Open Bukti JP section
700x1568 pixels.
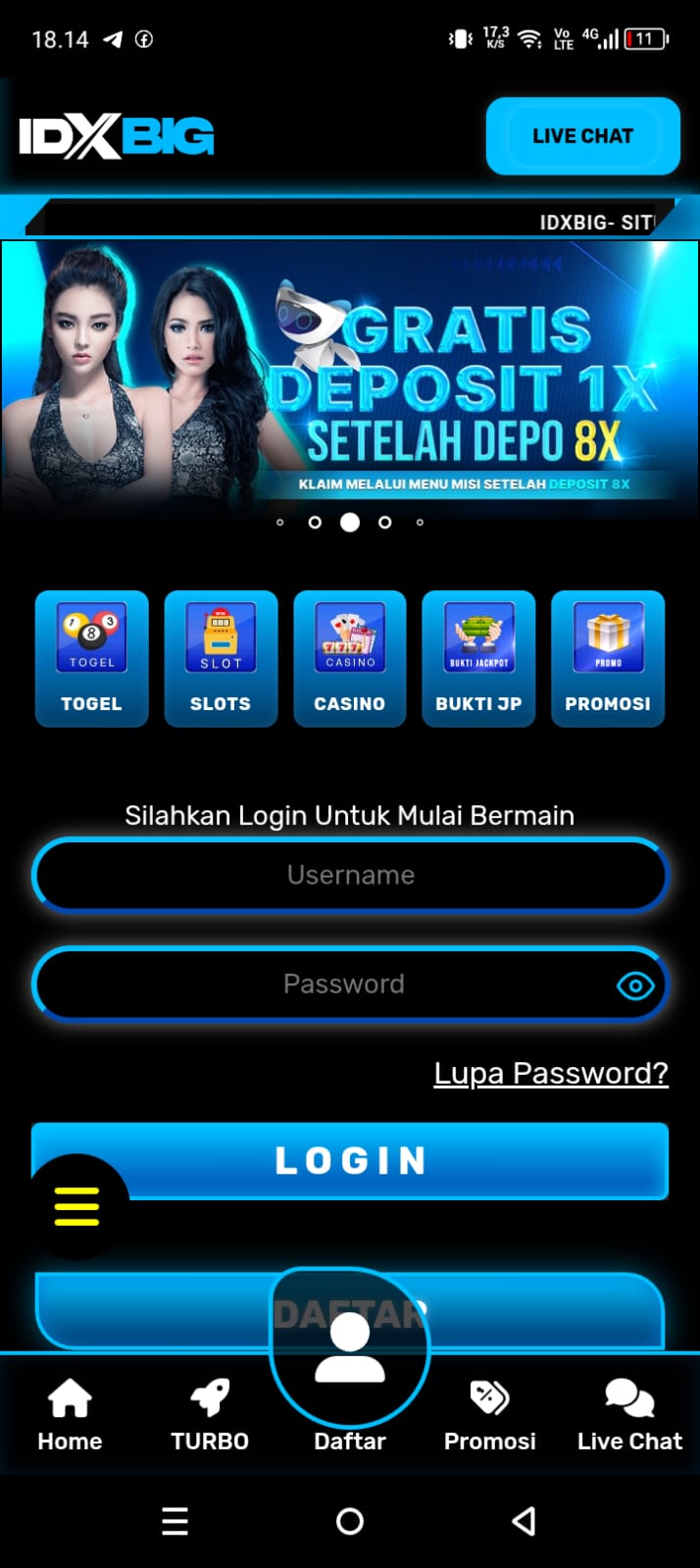click(x=478, y=658)
